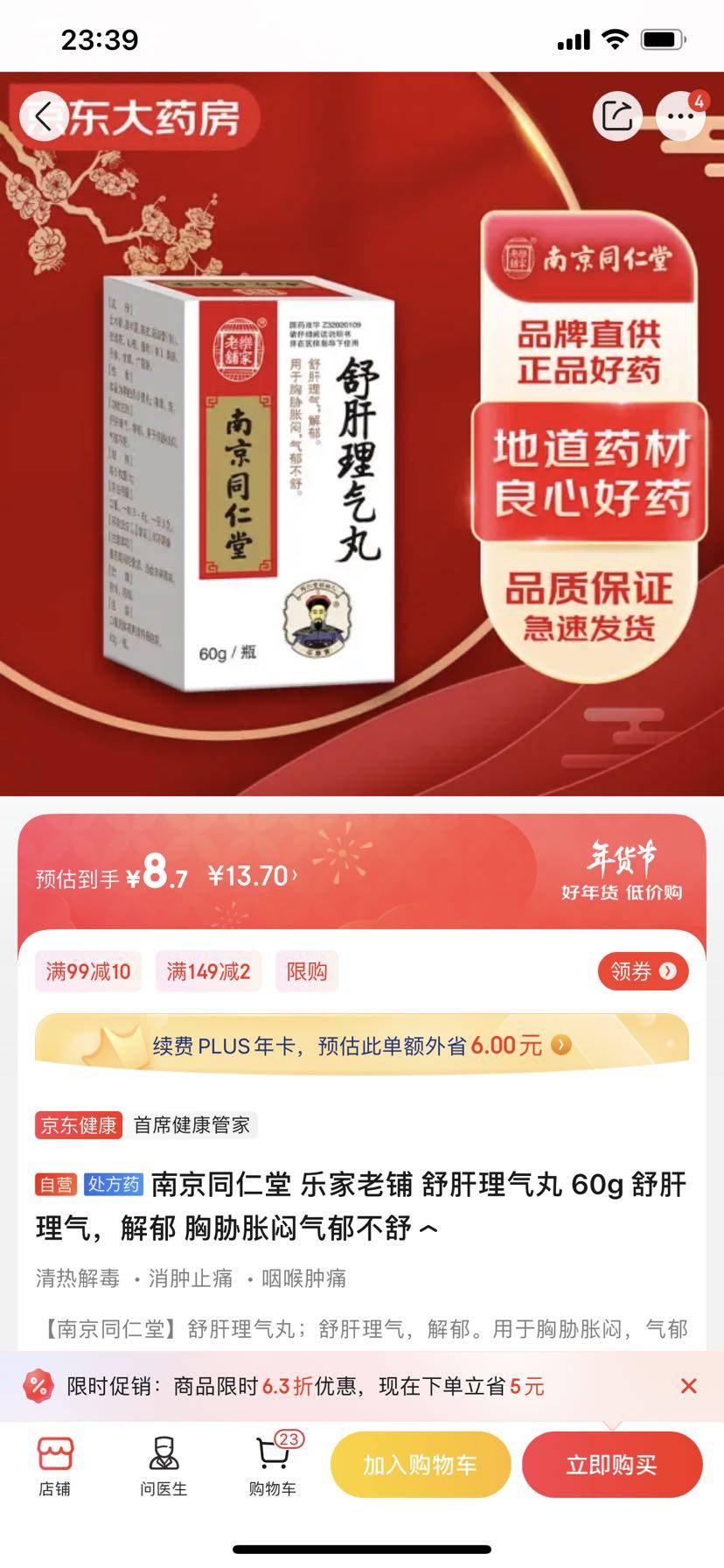Image resolution: width=724 pixels, height=1568 pixels.
Task: Buy now with 立即购买
Action: (611, 1465)
